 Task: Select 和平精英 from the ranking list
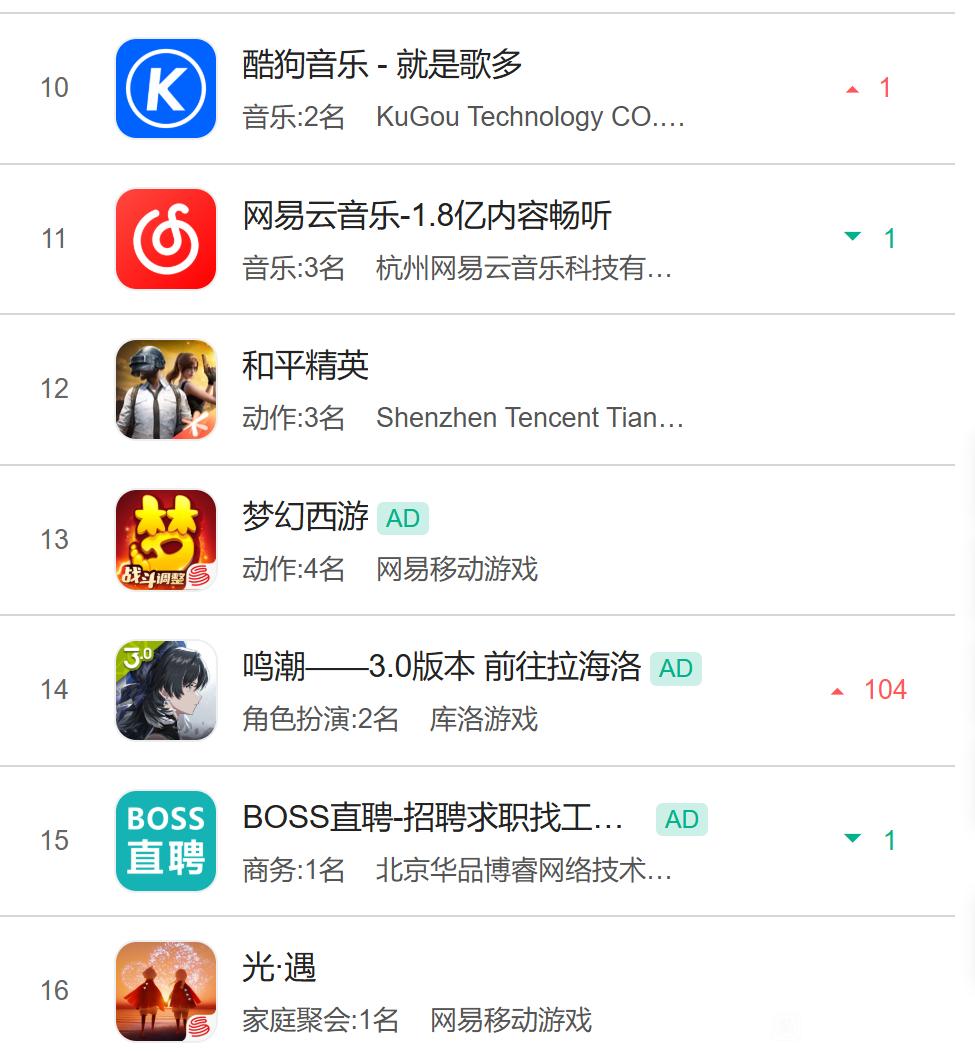point(306,366)
